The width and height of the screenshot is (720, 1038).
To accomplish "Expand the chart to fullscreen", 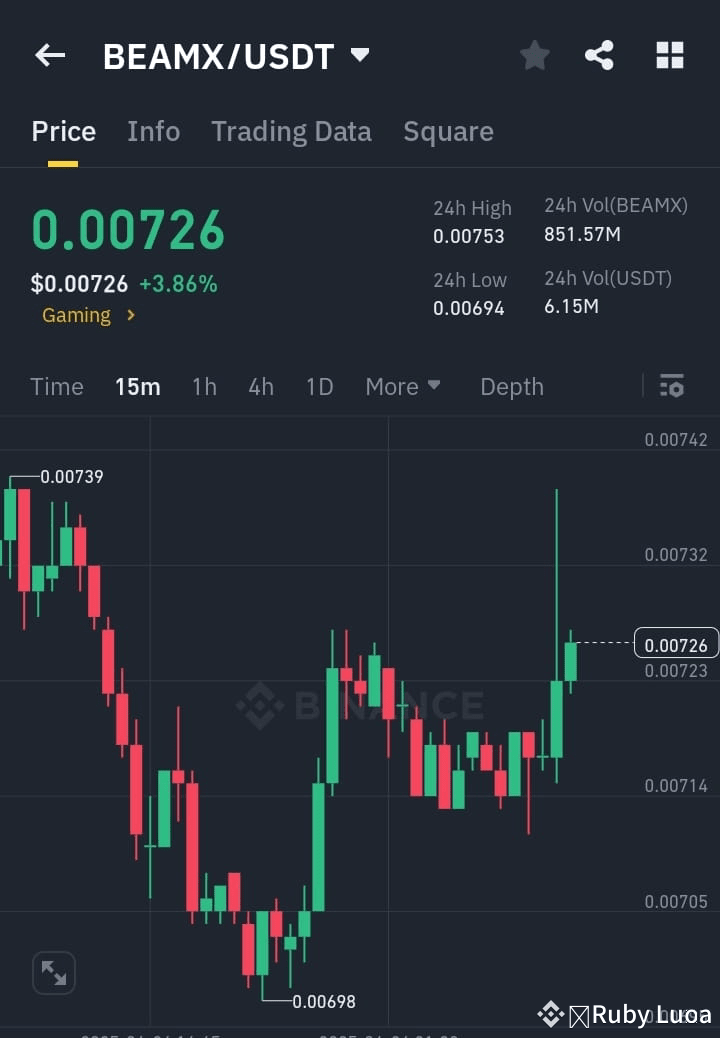I will (x=53, y=972).
